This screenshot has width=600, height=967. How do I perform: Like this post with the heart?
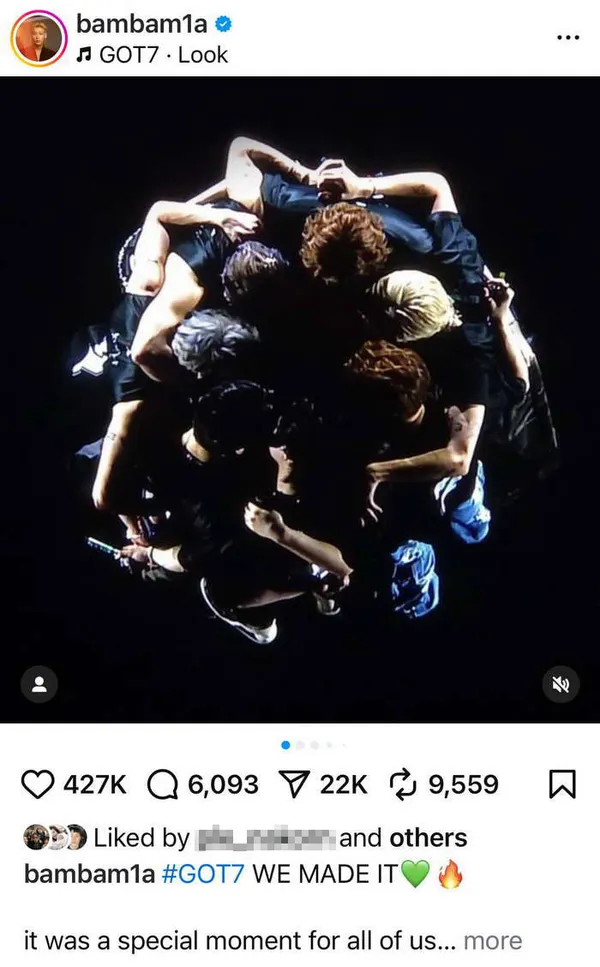[x=38, y=785]
